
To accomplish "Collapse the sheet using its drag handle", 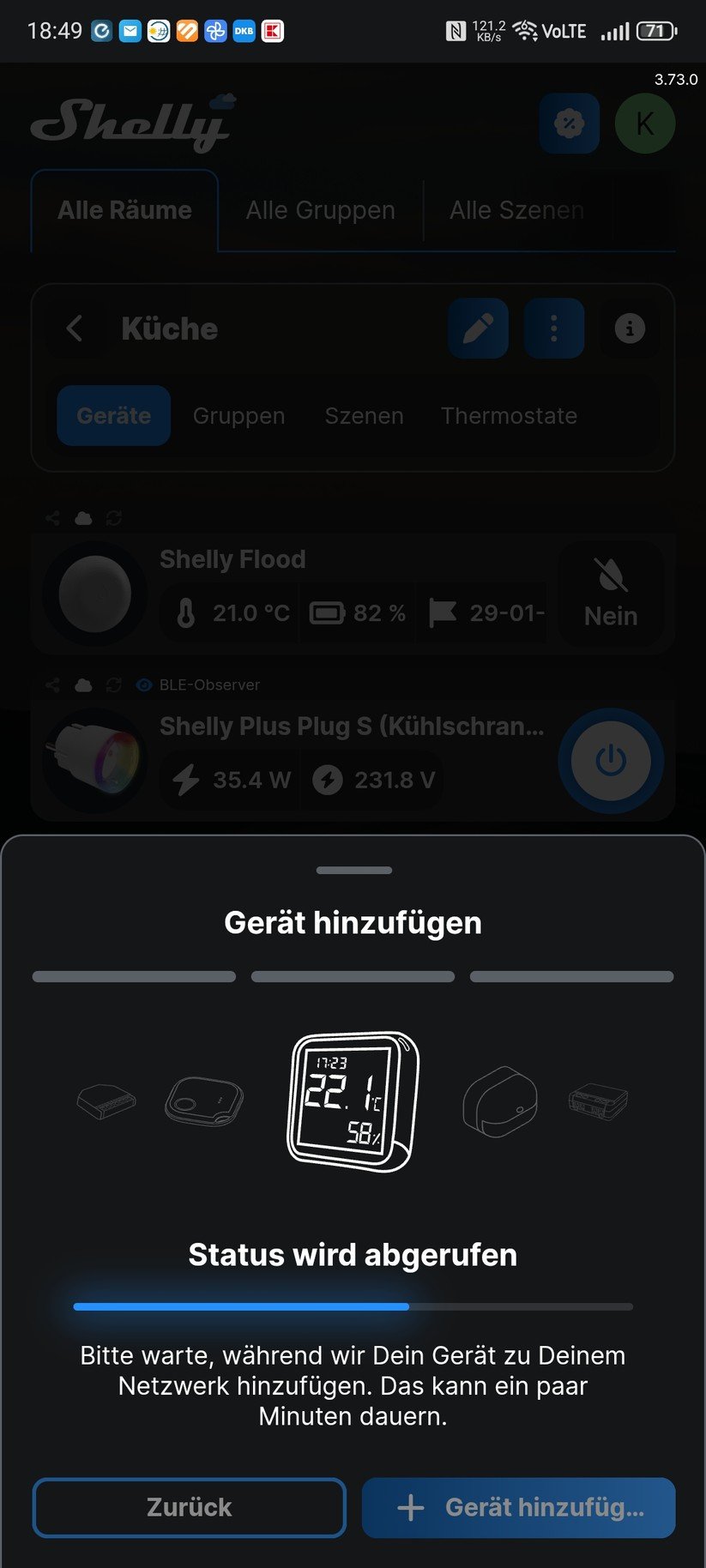I will pyautogui.click(x=353, y=869).
